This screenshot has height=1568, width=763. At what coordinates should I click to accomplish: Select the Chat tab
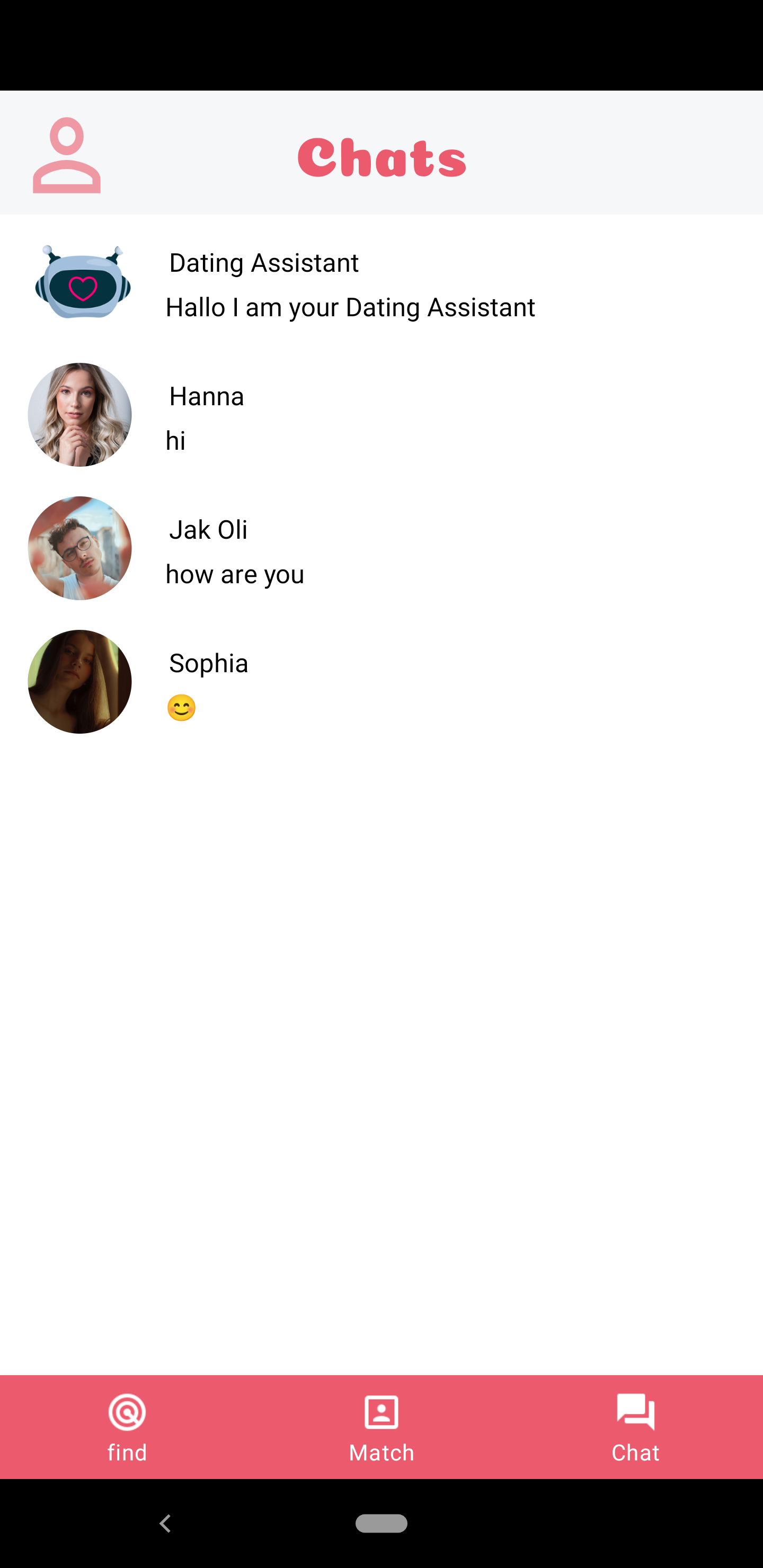(636, 1427)
